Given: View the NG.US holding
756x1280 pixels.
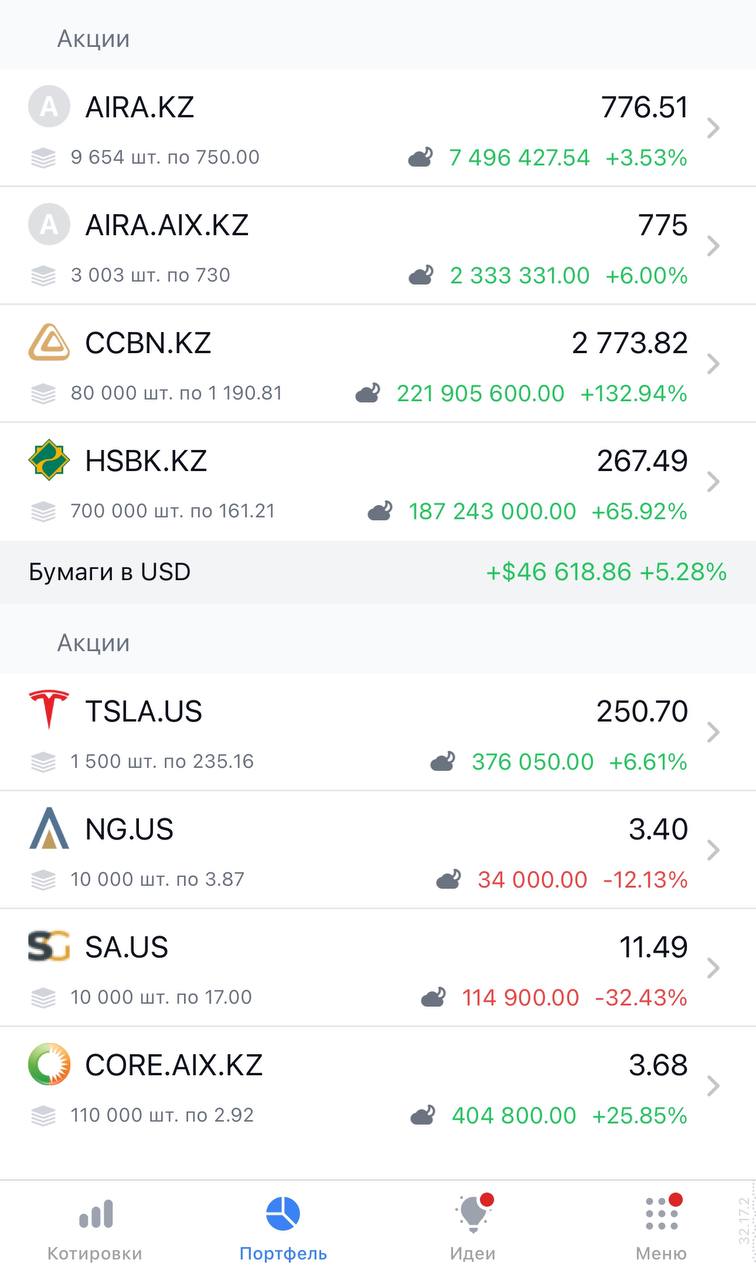Looking at the screenshot, I should tap(378, 851).
